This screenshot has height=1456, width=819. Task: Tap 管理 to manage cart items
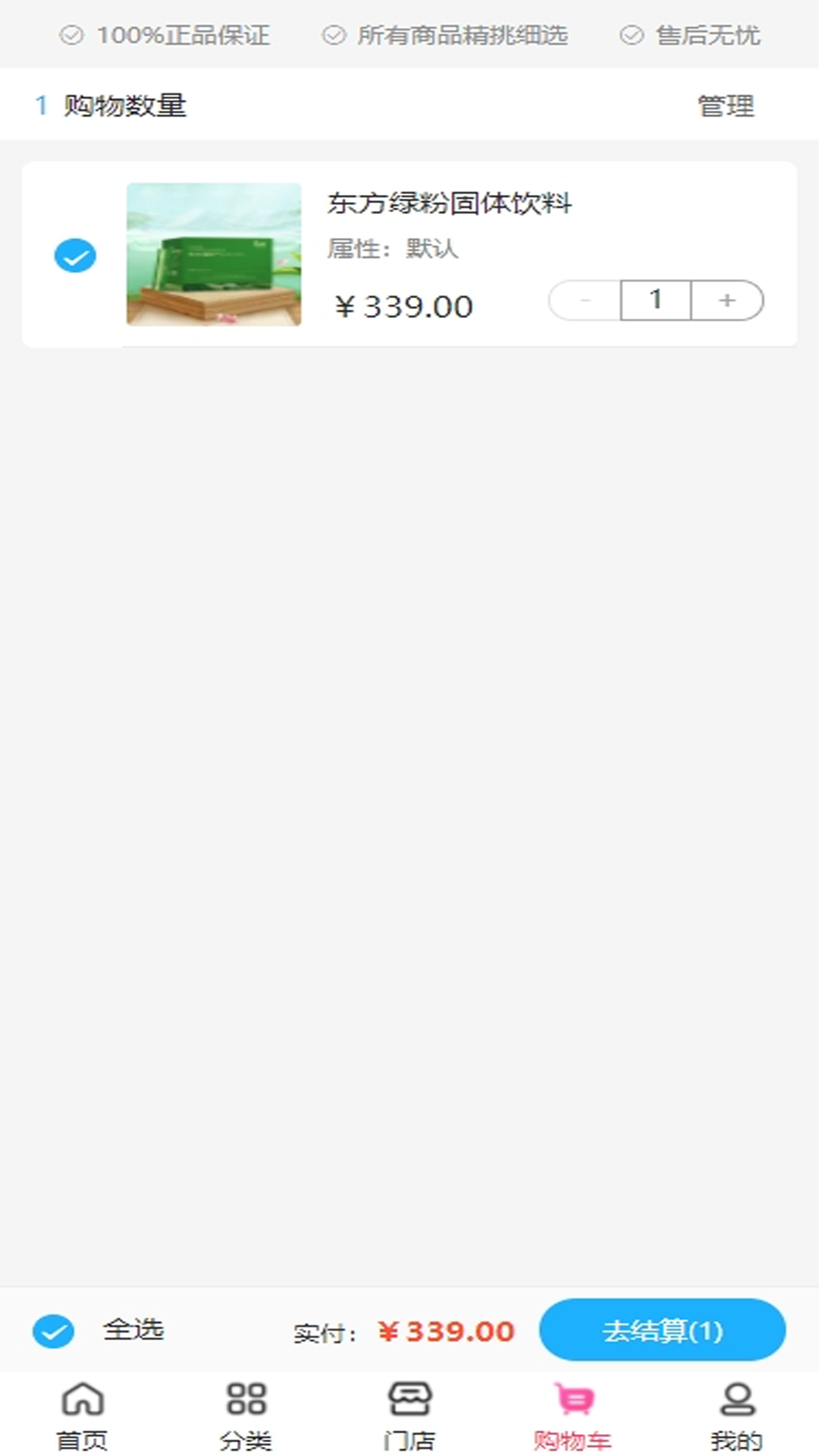tap(725, 105)
